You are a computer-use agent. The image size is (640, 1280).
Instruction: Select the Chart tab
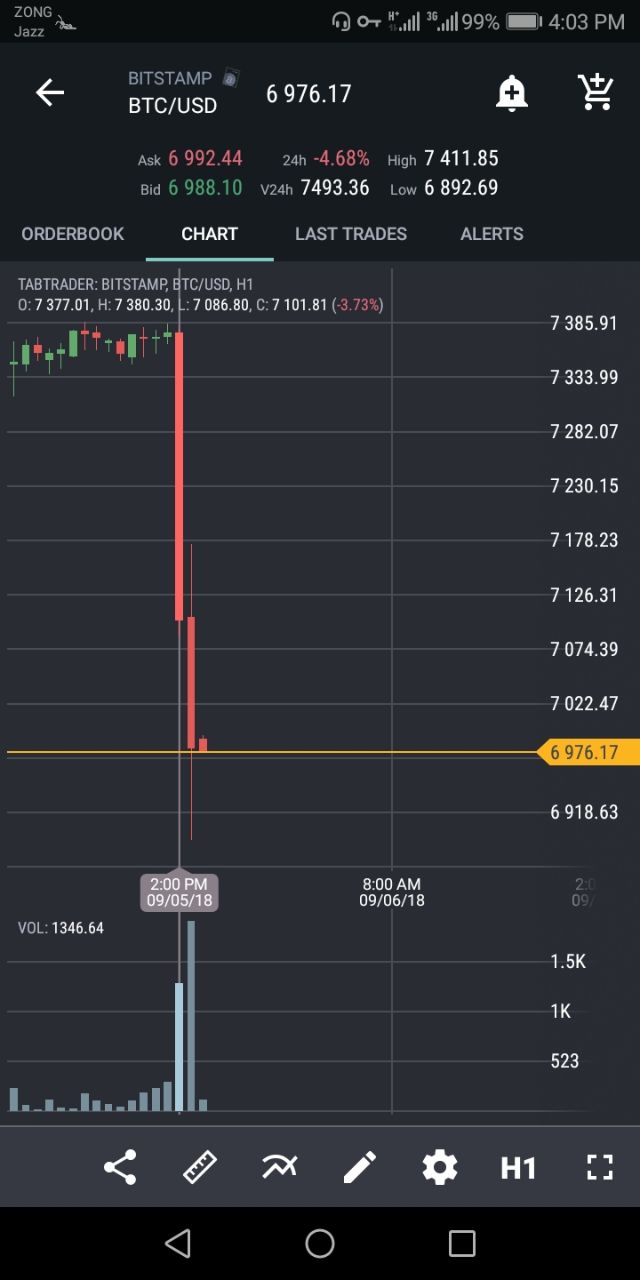[209, 234]
